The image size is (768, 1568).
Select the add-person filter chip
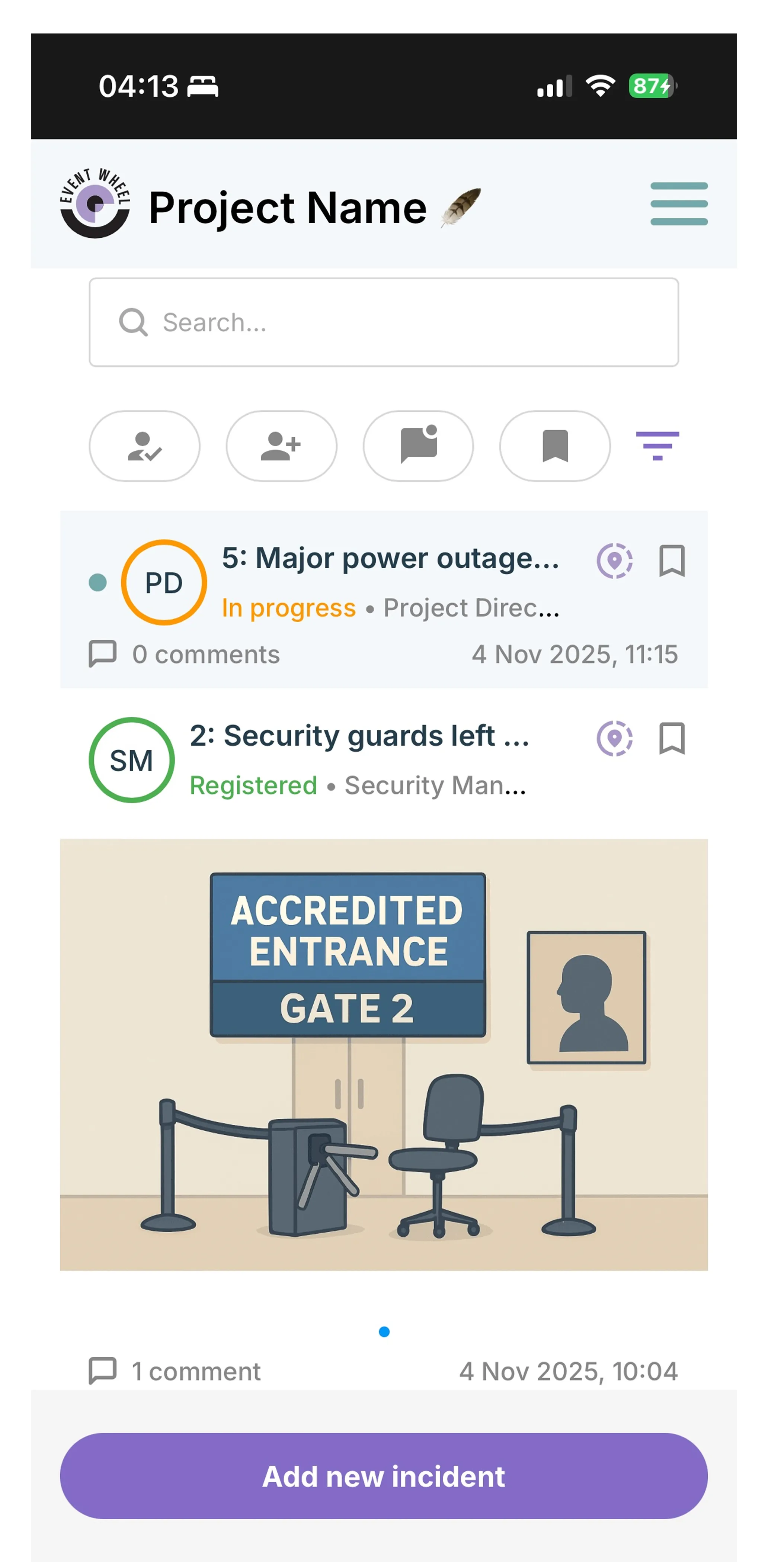[x=281, y=446]
